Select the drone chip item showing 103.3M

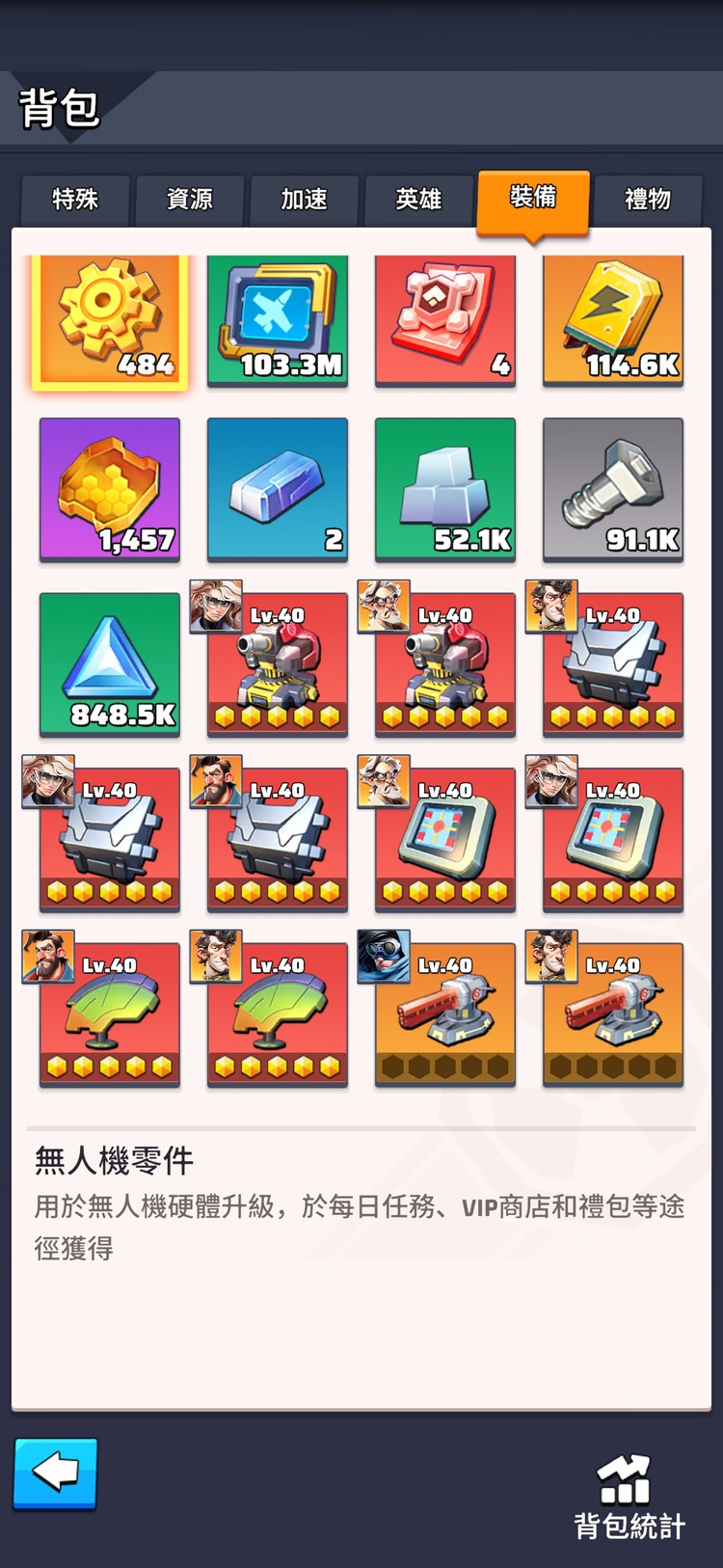(278, 320)
